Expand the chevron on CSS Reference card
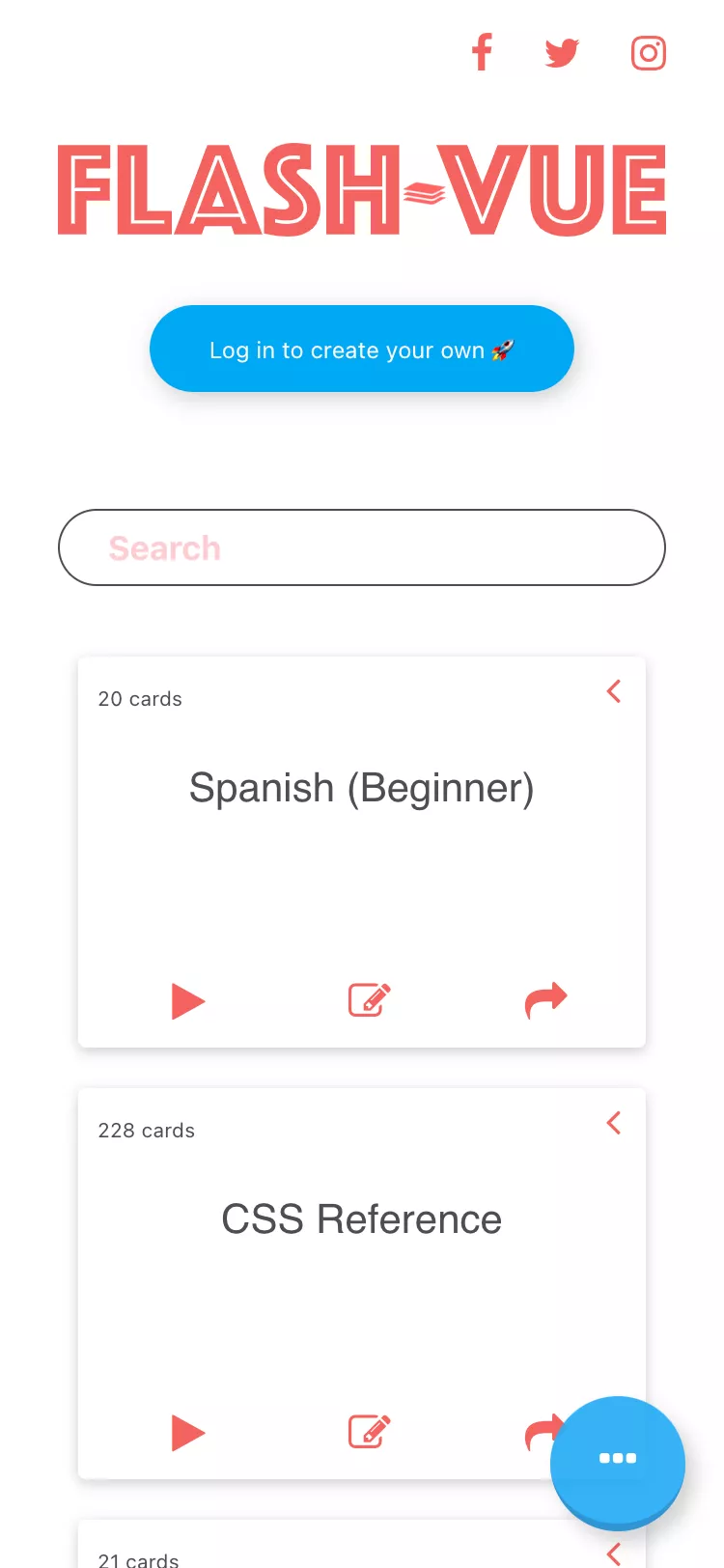Screen dimensions: 724x1568 click(614, 1123)
